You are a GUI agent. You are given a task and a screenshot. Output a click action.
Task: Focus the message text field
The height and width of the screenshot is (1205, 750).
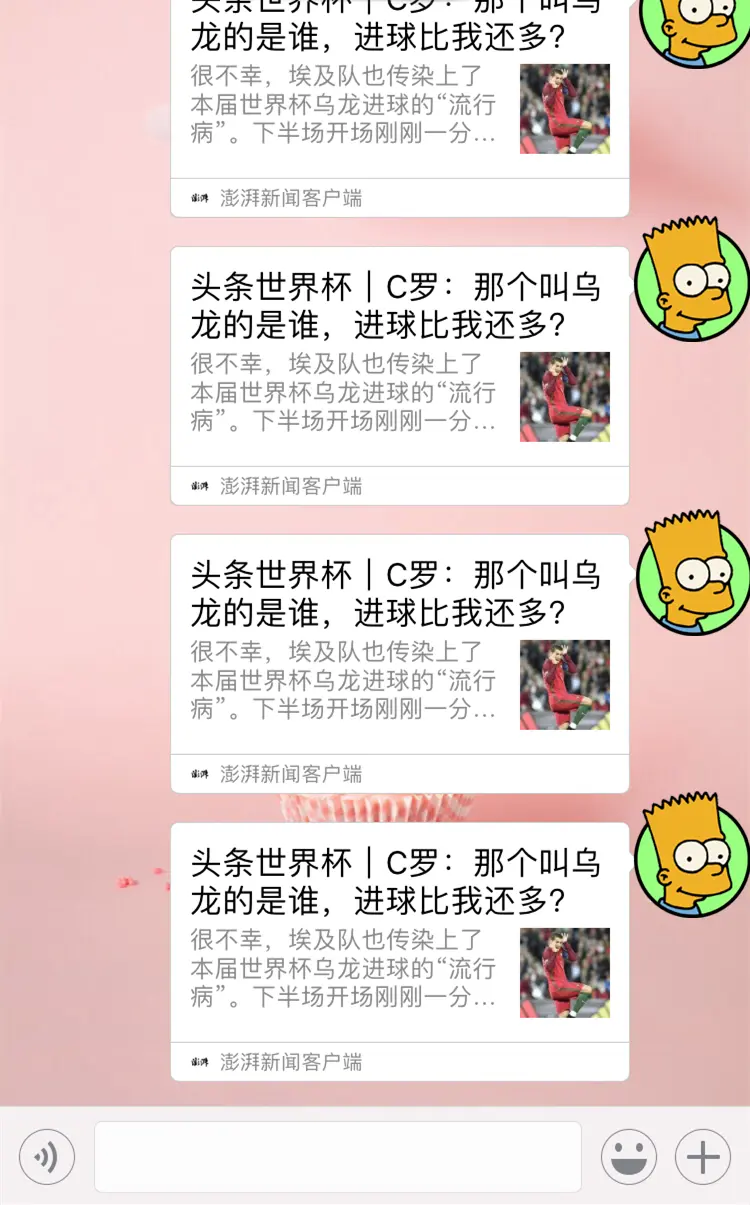(338, 1157)
